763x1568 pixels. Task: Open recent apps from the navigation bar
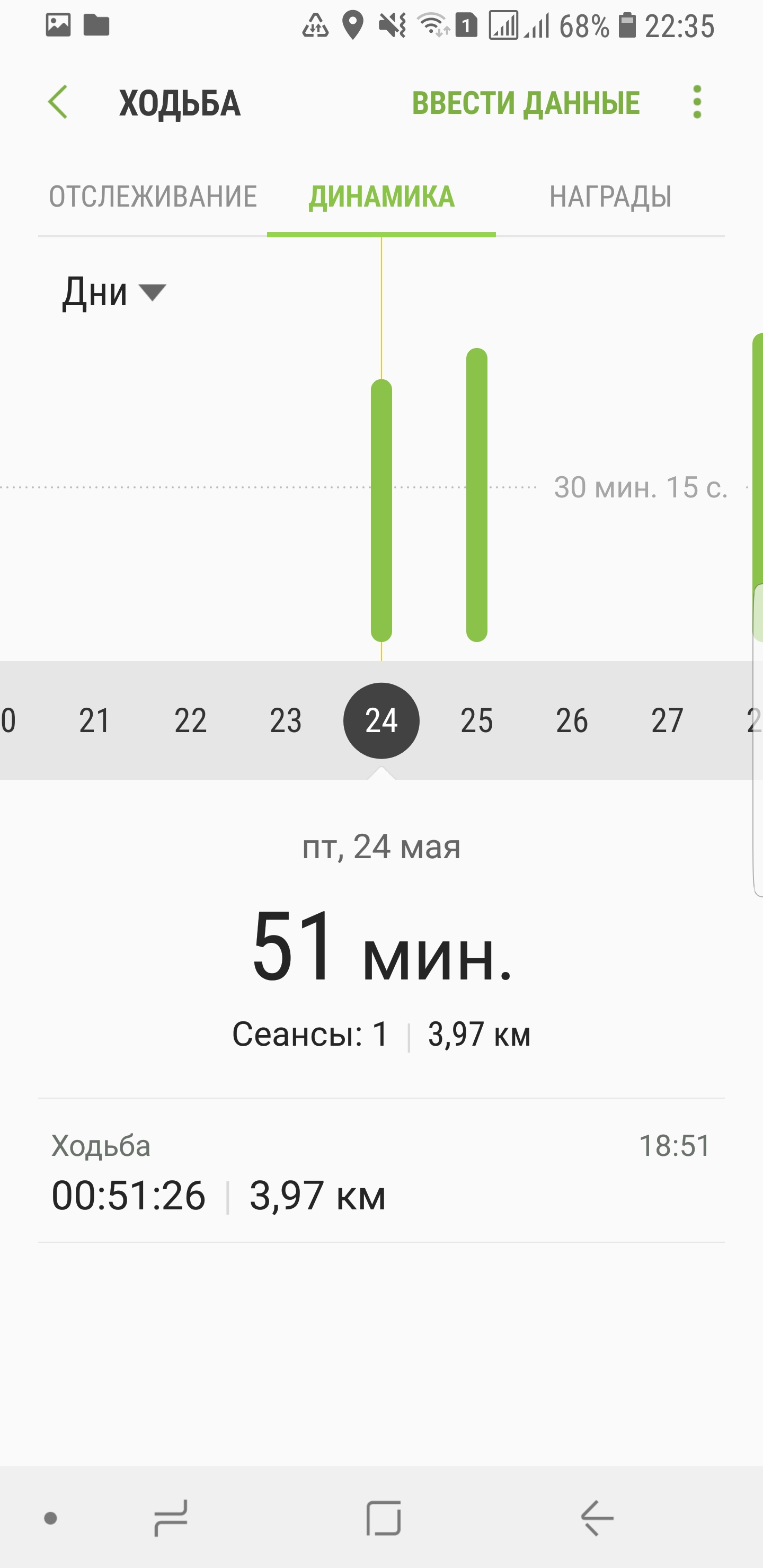(x=171, y=1518)
